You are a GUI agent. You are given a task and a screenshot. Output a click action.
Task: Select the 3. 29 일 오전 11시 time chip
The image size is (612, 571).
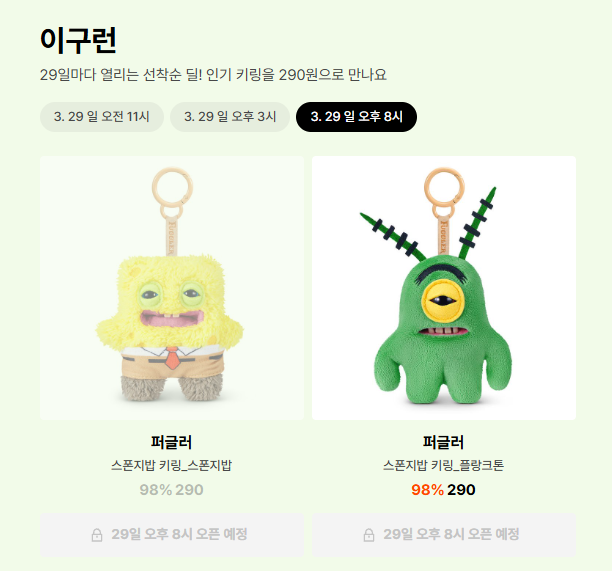[x=101, y=117]
